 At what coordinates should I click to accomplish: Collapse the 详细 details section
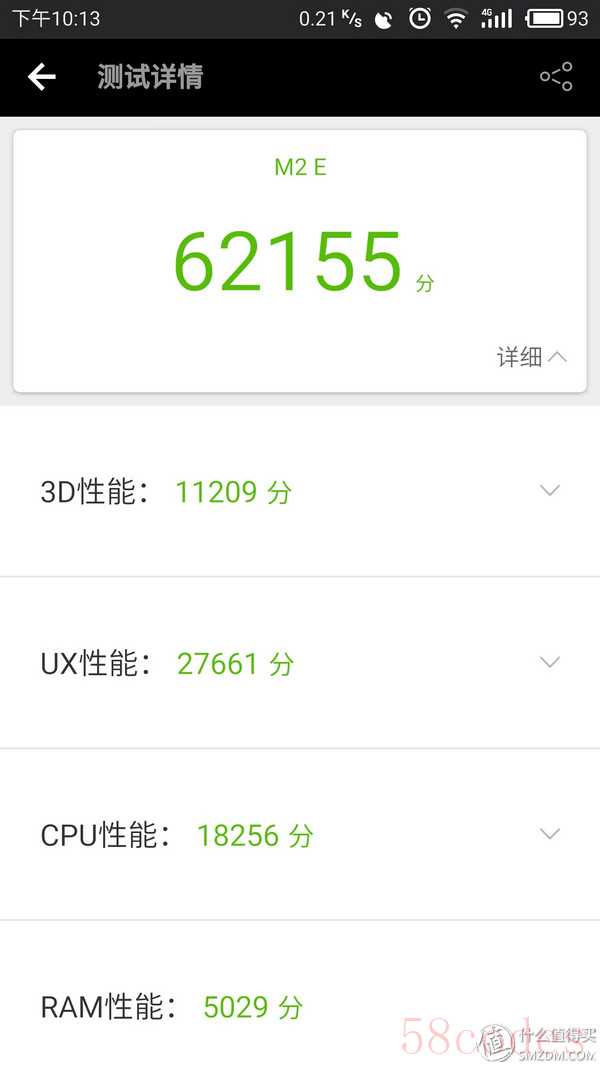tap(532, 357)
